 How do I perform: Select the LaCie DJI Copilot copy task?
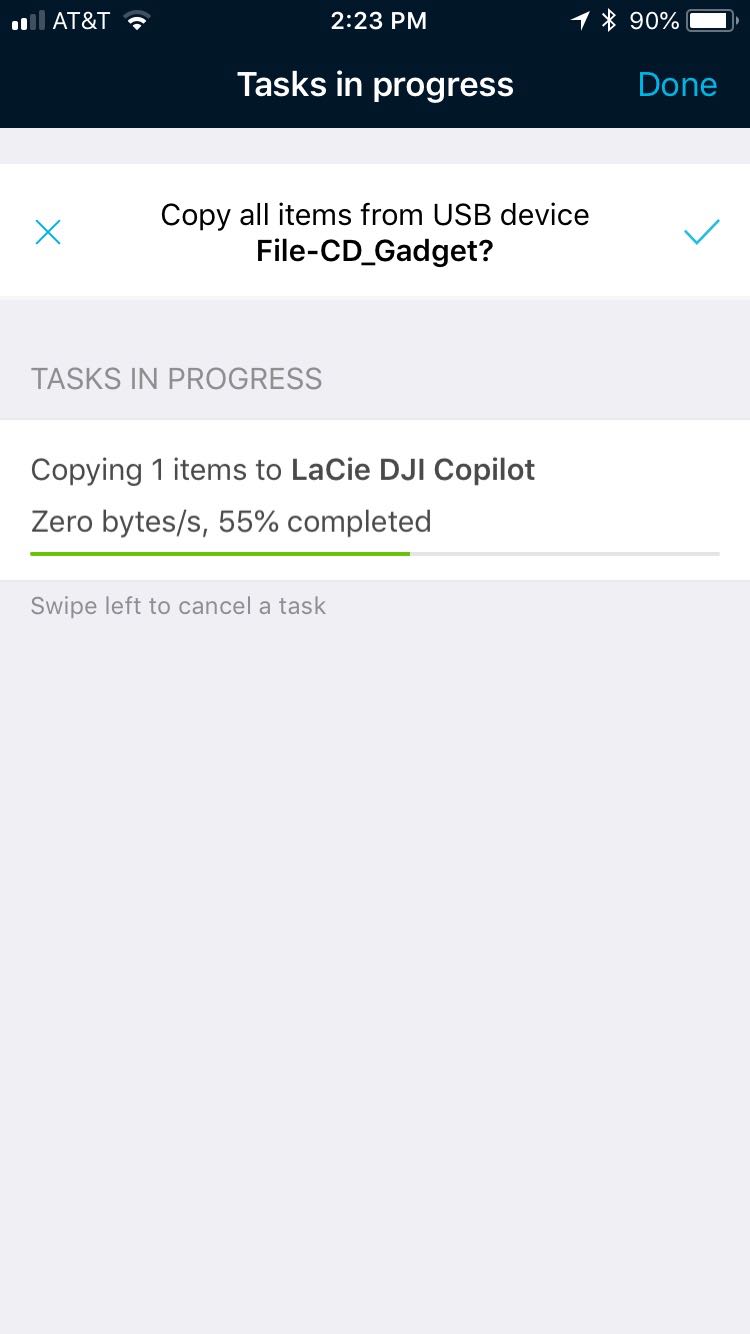coord(375,500)
